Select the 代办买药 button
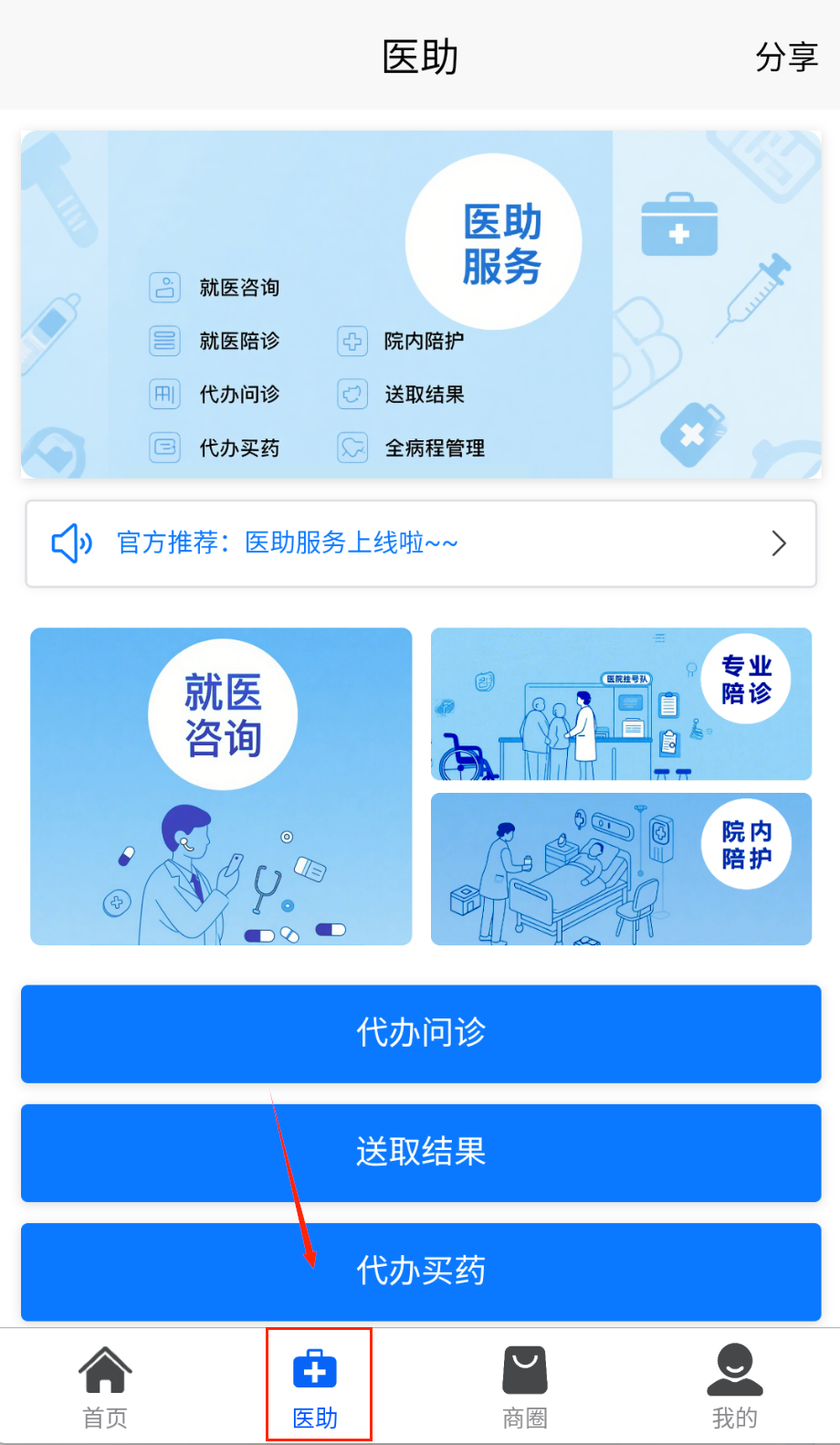The image size is (840, 1445). 421,1271
